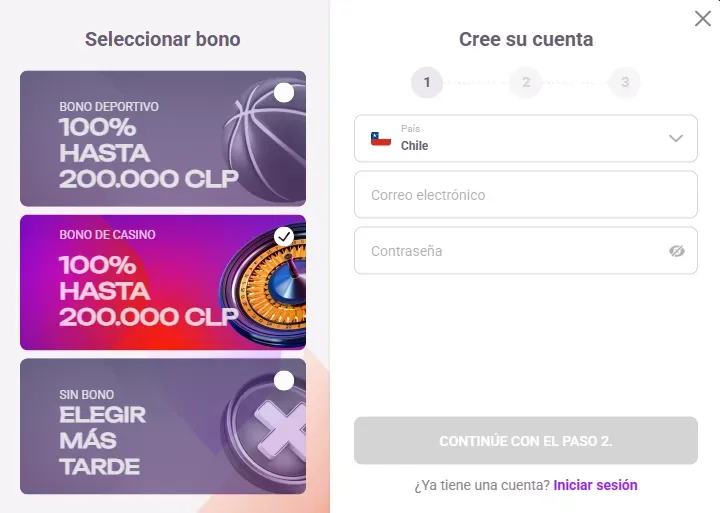Select the Bono de Casino bonus card
Viewport: 720px width, 513px height.
tap(163, 282)
